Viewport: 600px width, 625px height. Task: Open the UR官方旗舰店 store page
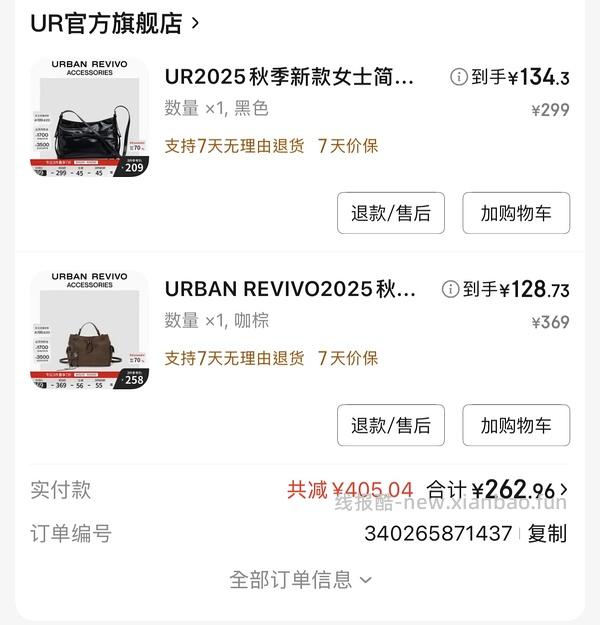coord(115,23)
